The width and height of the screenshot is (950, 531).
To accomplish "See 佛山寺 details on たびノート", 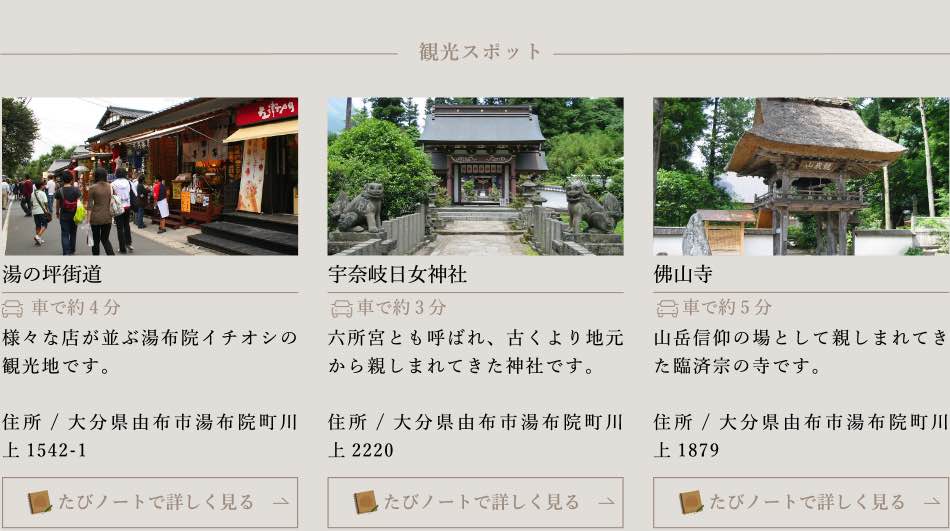I will click(800, 502).
